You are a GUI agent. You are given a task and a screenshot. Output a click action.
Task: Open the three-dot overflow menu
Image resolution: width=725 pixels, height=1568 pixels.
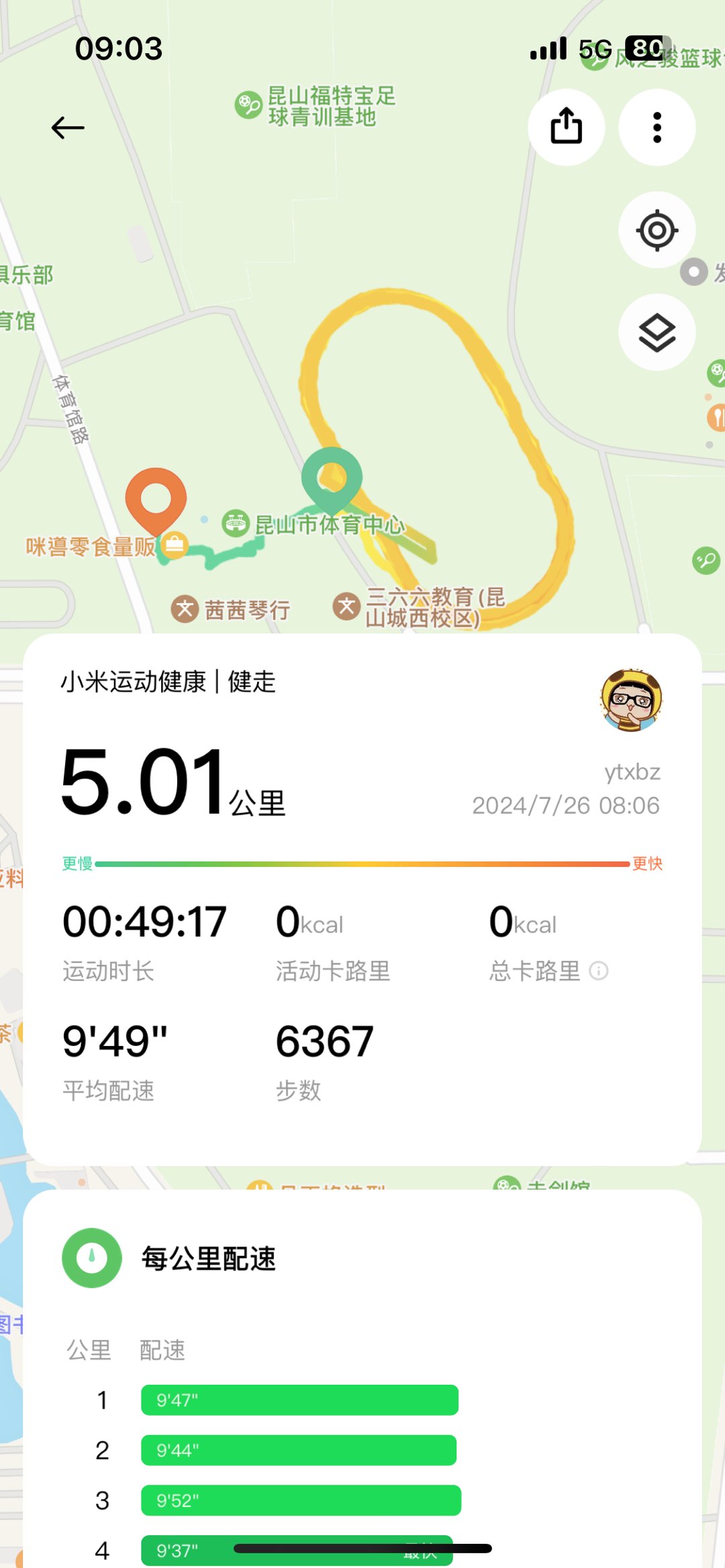657,127
